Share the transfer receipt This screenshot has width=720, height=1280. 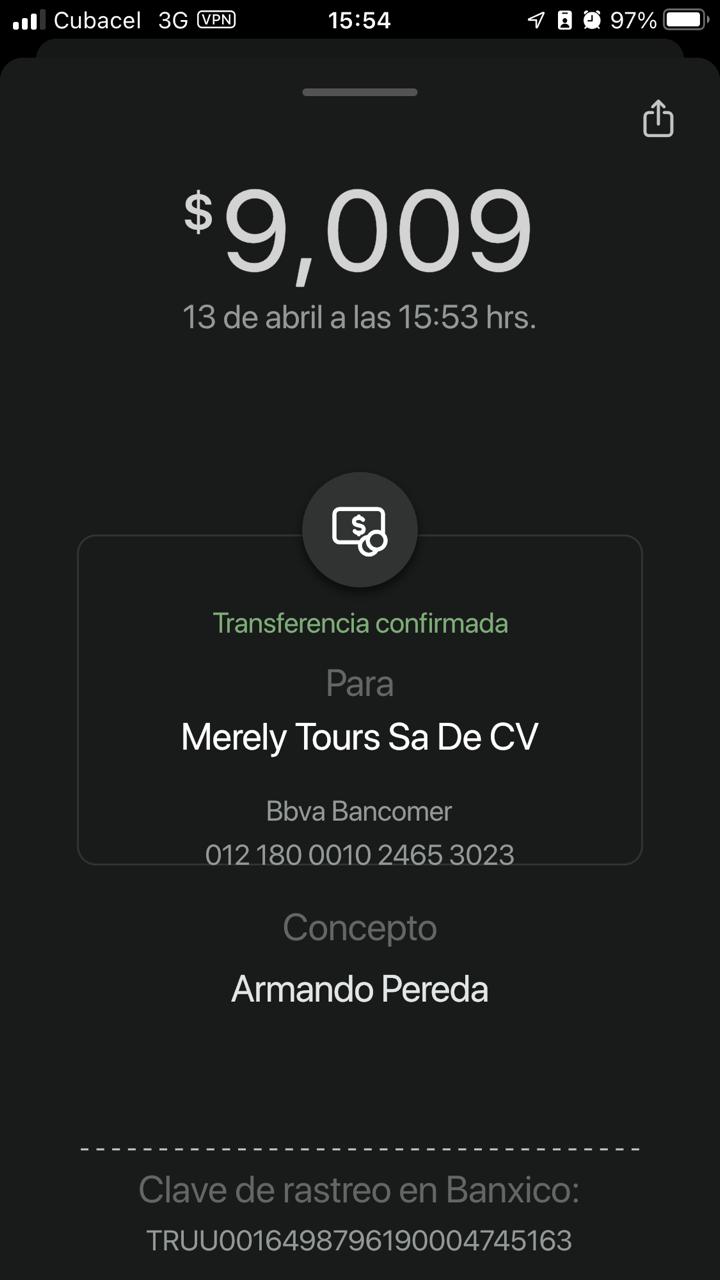coord(658,118)
